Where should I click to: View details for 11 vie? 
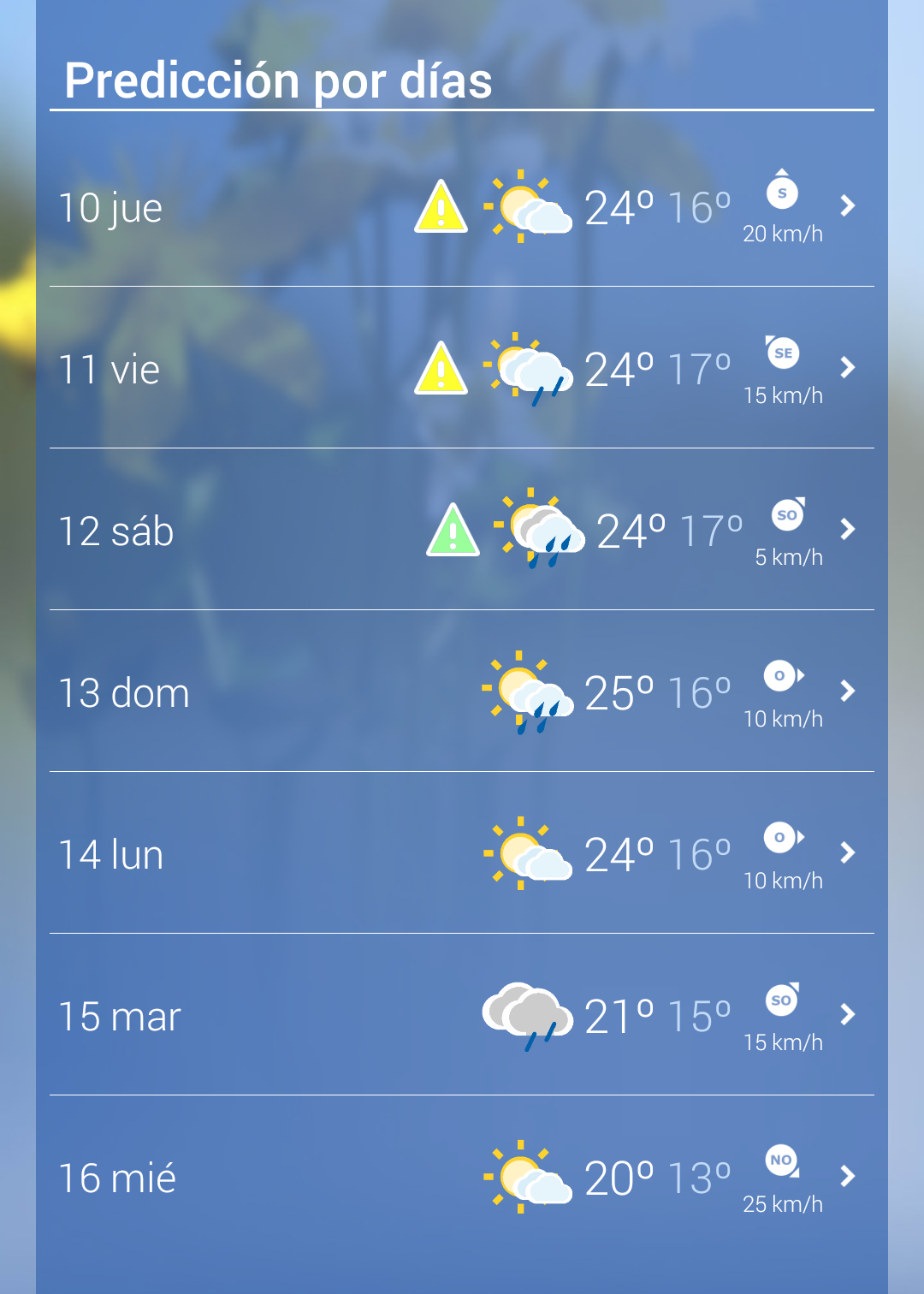click(462, 369)
